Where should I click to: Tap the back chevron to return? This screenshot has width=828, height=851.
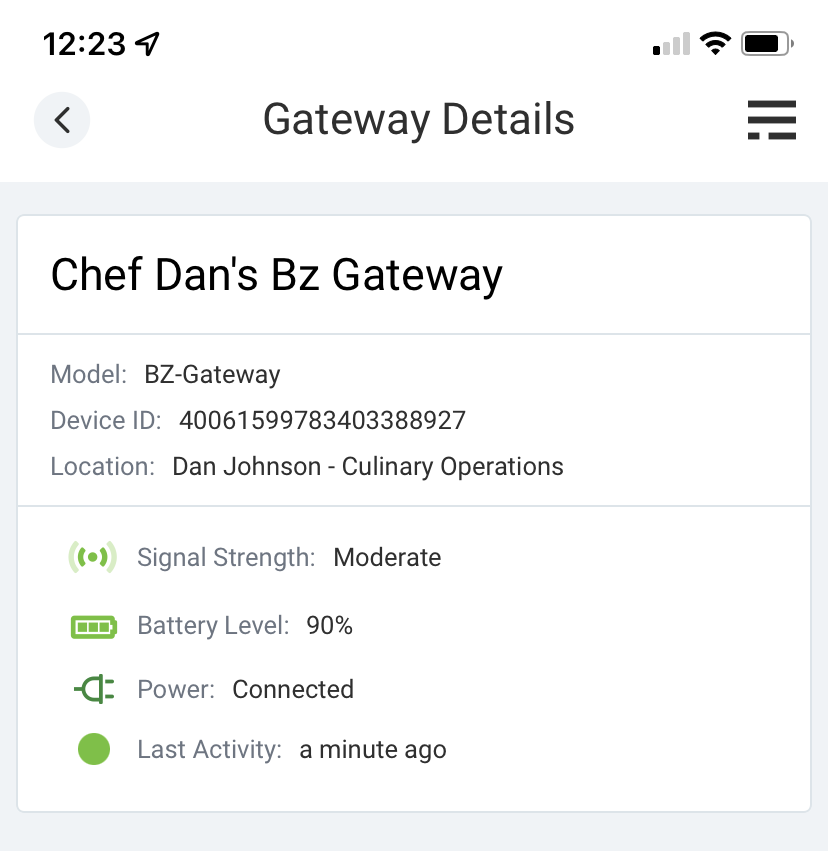point(62,120)
